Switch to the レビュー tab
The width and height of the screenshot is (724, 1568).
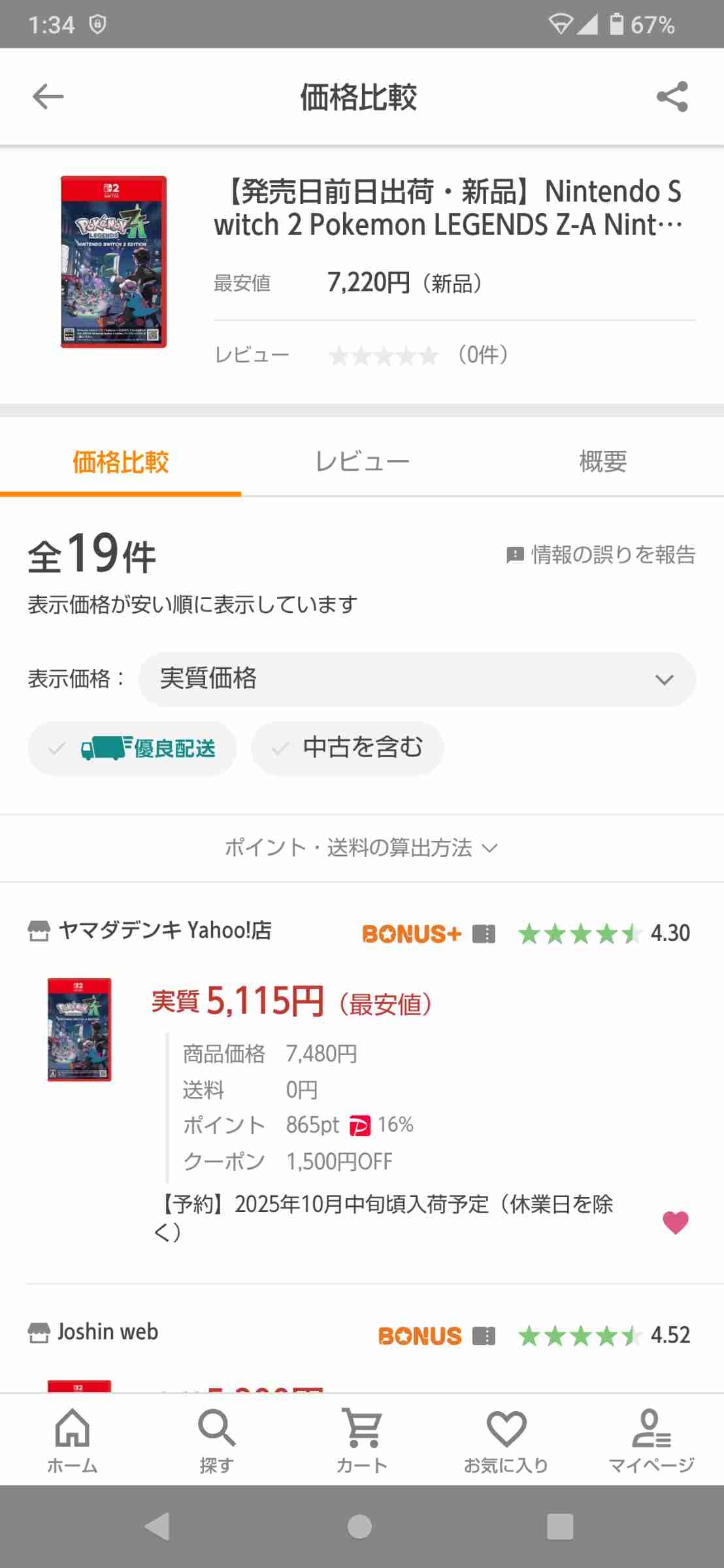coord(362,461)
